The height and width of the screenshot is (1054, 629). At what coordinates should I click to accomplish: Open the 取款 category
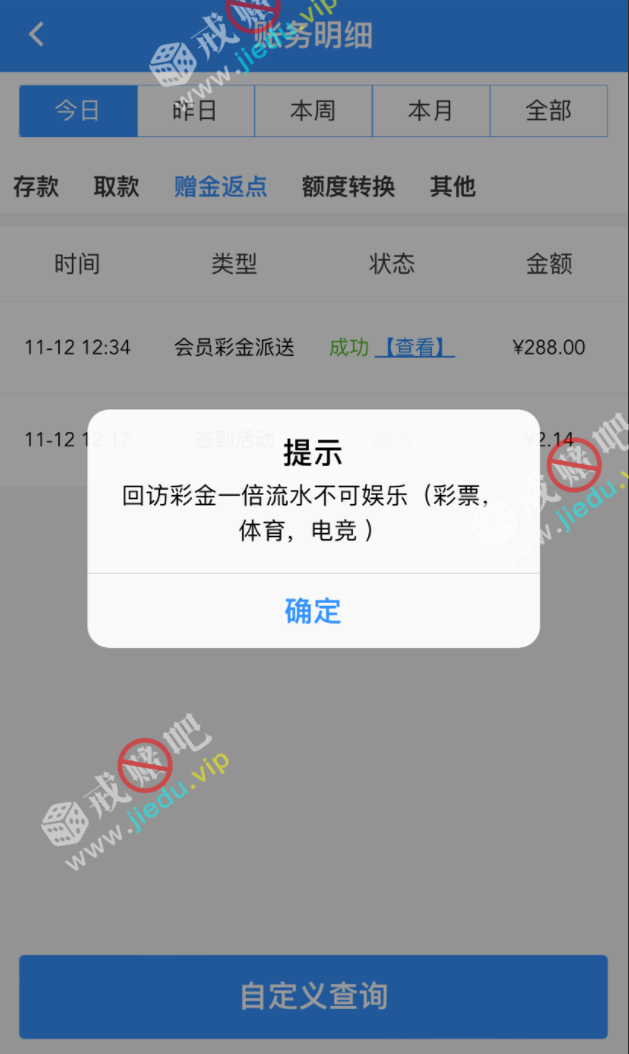pos(116,187)
